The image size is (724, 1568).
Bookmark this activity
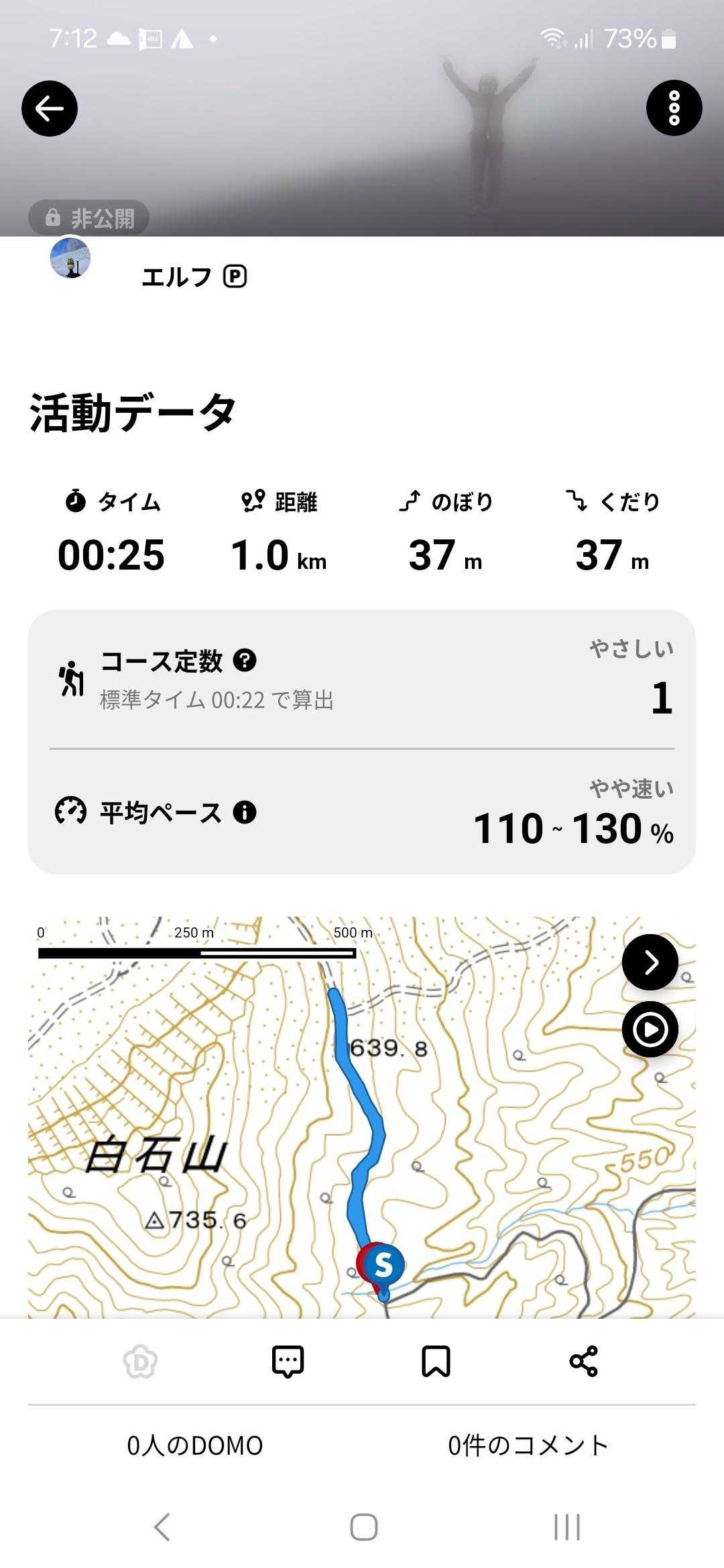pos(436,1361)
